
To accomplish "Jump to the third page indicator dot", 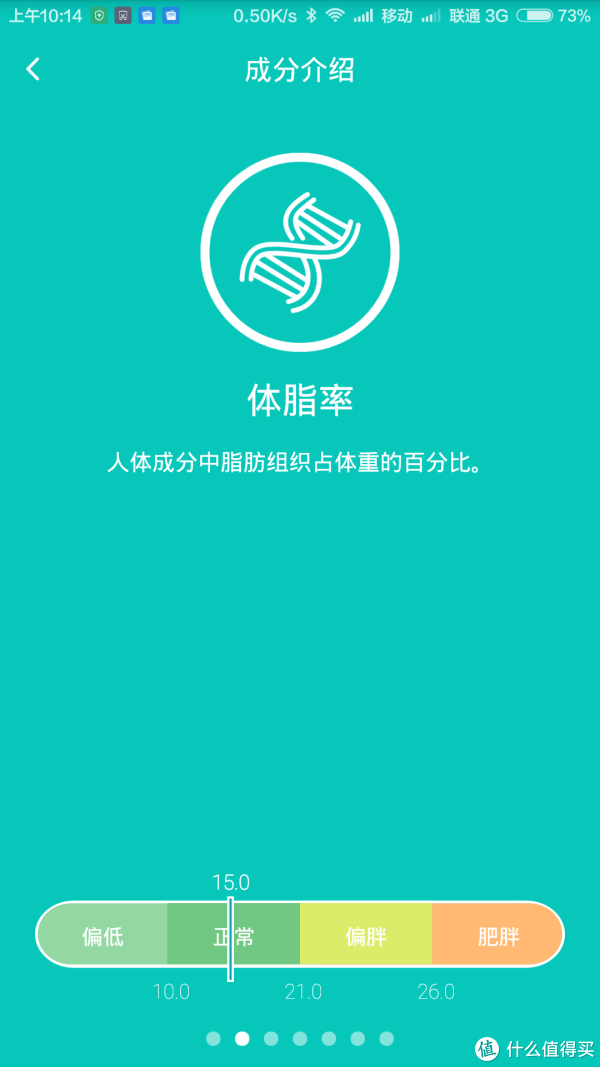I will pos(271,1038).
